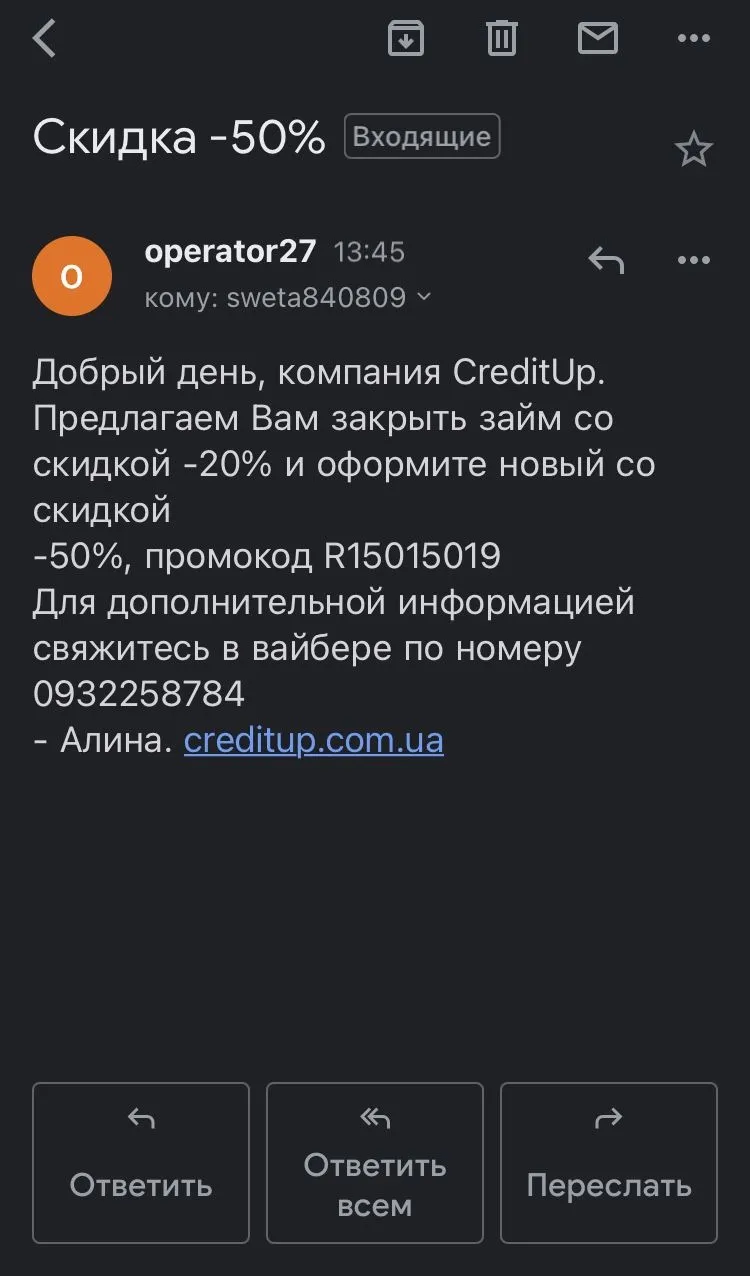Screen dimensions: 750x1276
Task: Forward the email with Переслать
Action: click(608, 1162)
